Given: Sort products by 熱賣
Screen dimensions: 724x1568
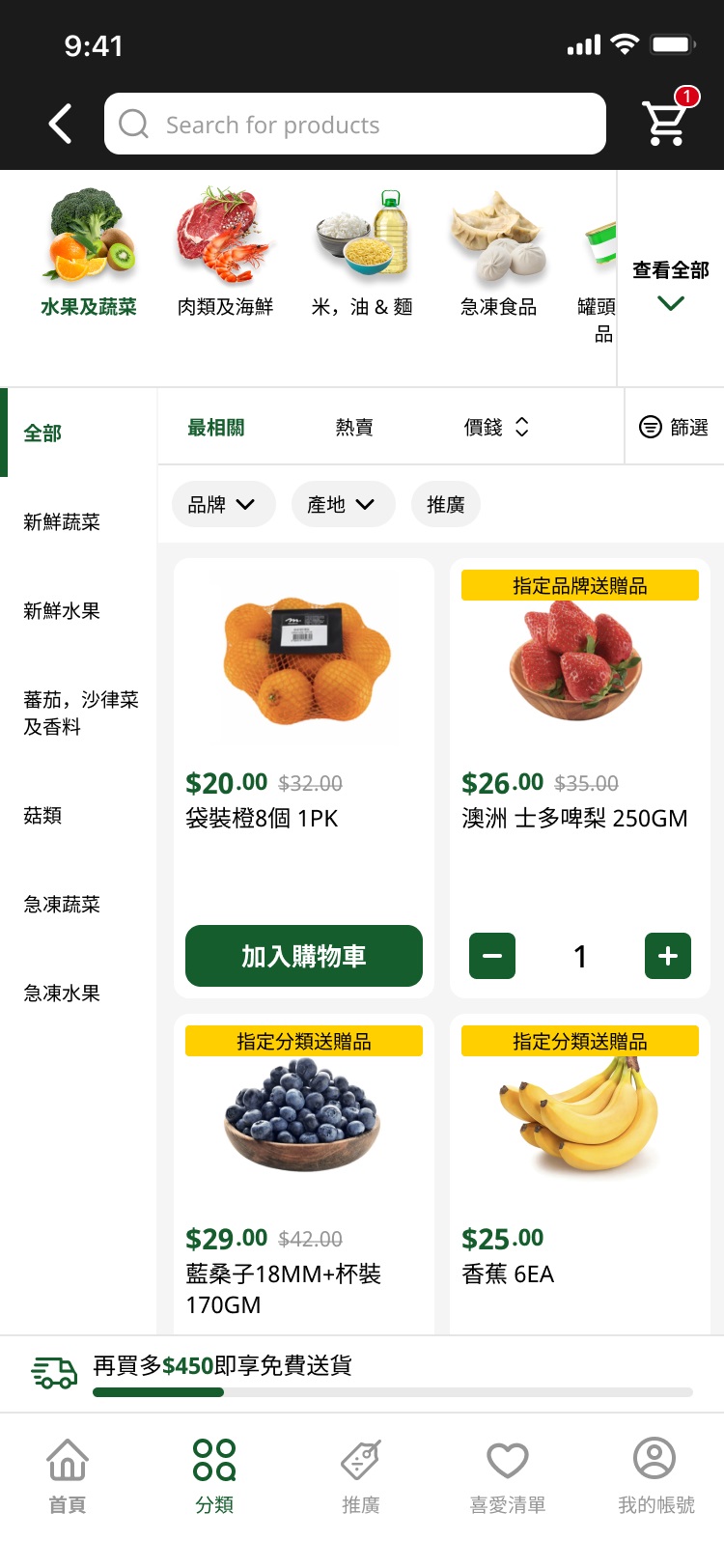Looking at the screenshot, I should (x=354, y=427).
